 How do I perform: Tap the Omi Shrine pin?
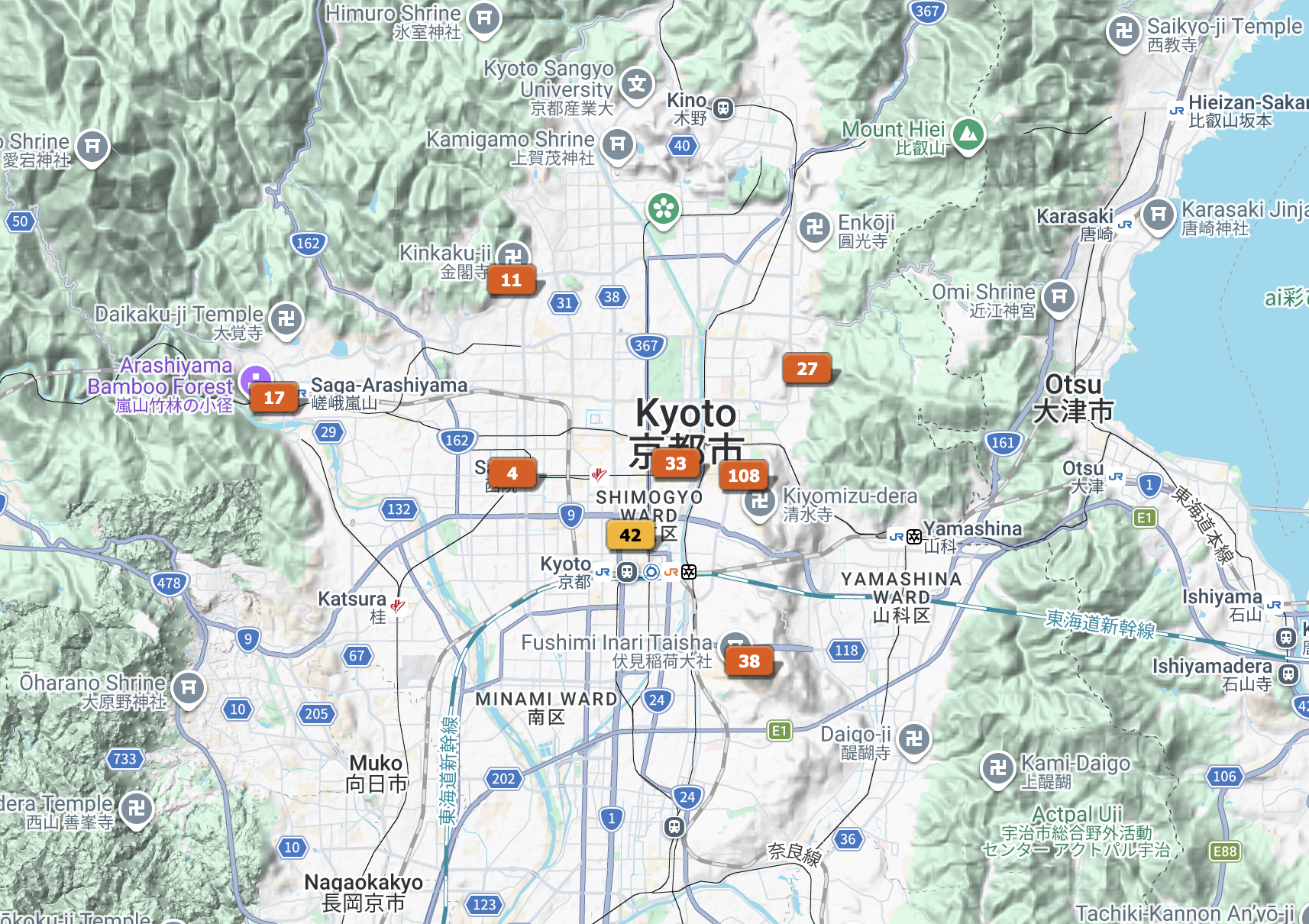click(x=1059, y=298)
